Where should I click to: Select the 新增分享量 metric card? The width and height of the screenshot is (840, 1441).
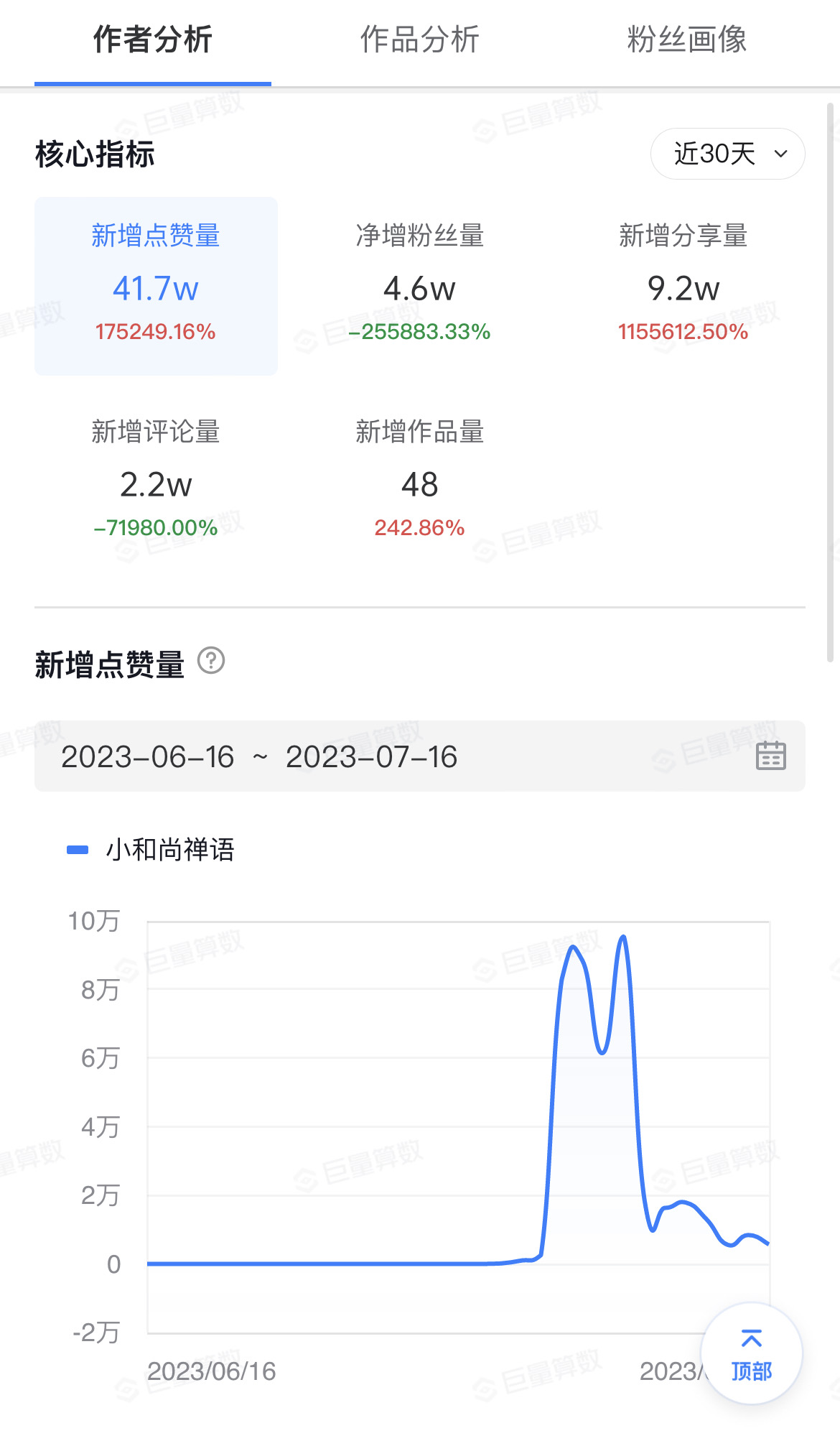(683, 286)
